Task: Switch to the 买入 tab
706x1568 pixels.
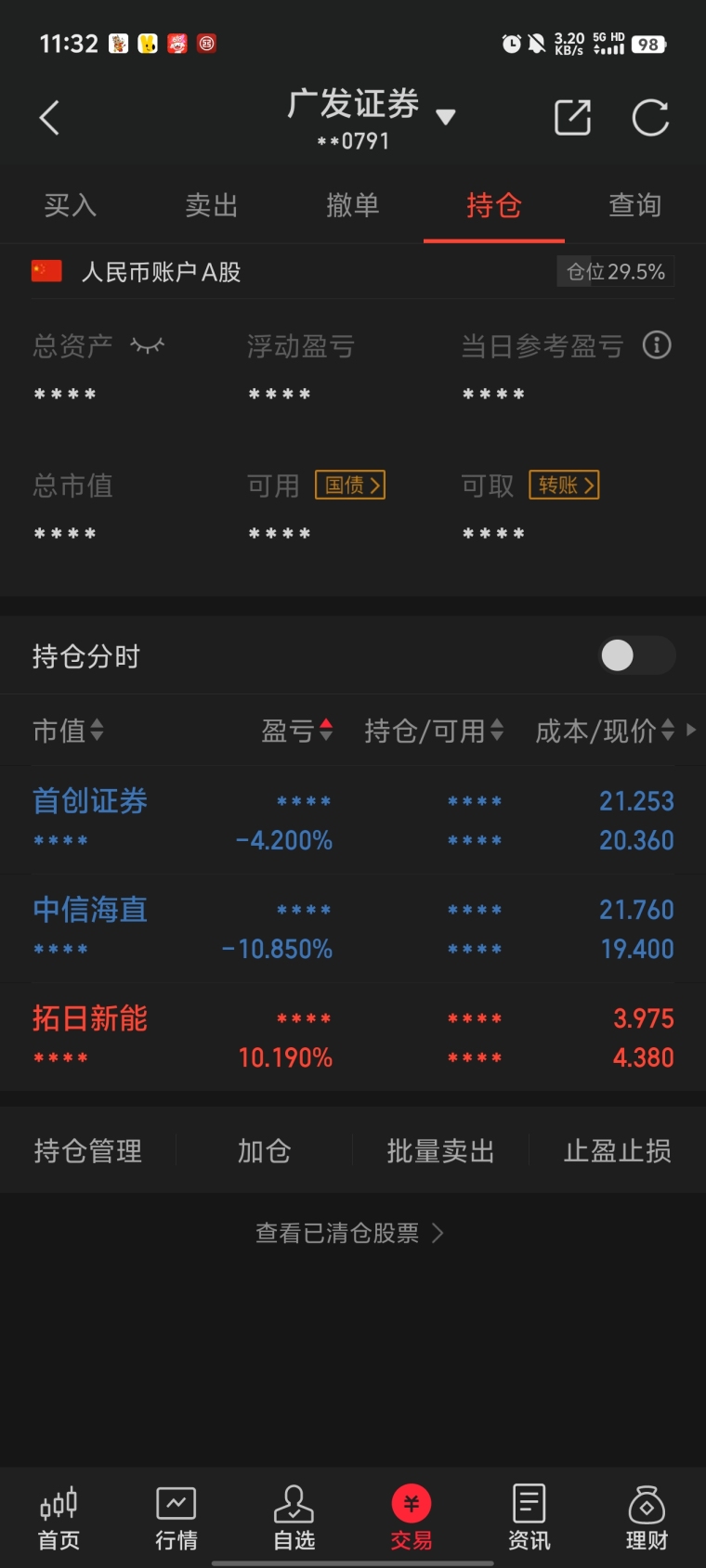Action: click(71, 205)
